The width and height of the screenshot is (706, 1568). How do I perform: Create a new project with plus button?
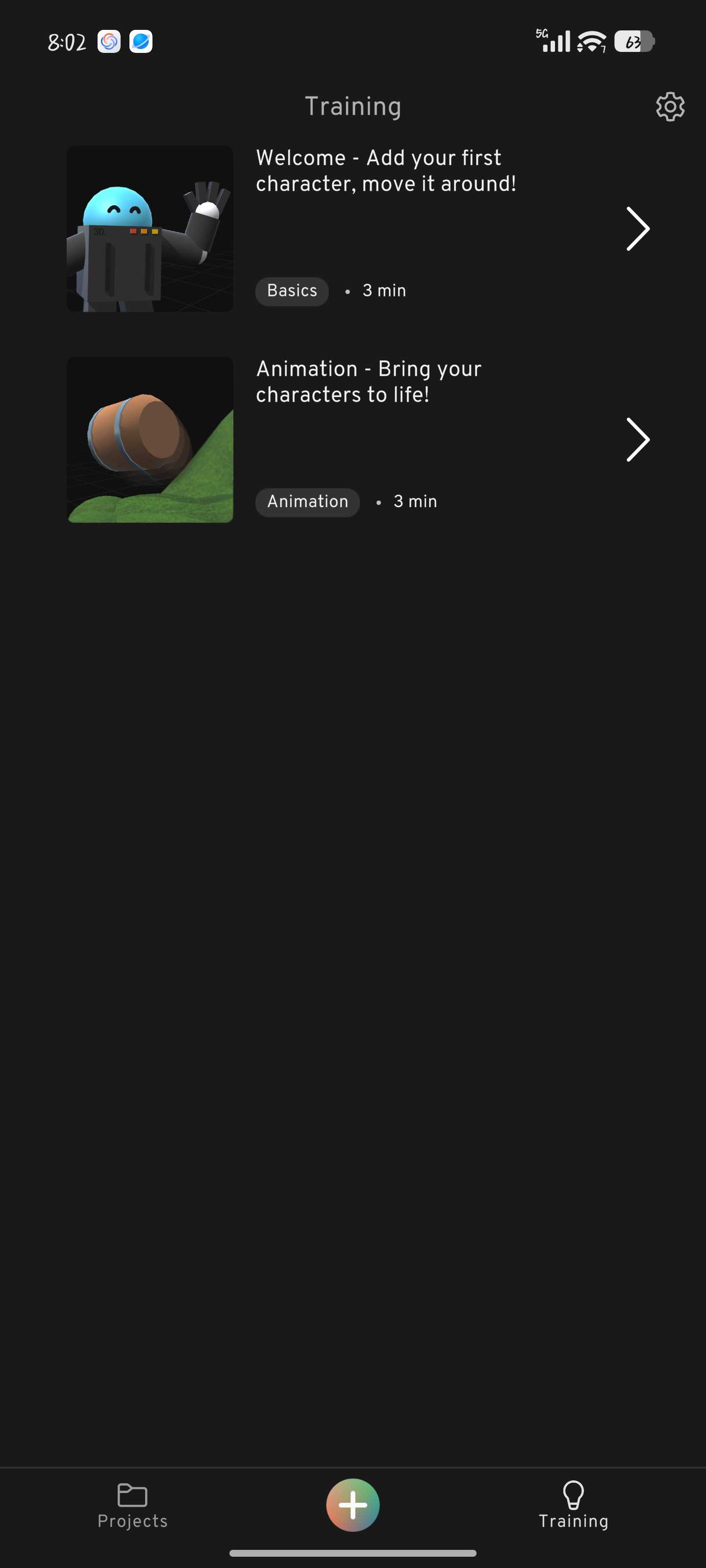353,1505
